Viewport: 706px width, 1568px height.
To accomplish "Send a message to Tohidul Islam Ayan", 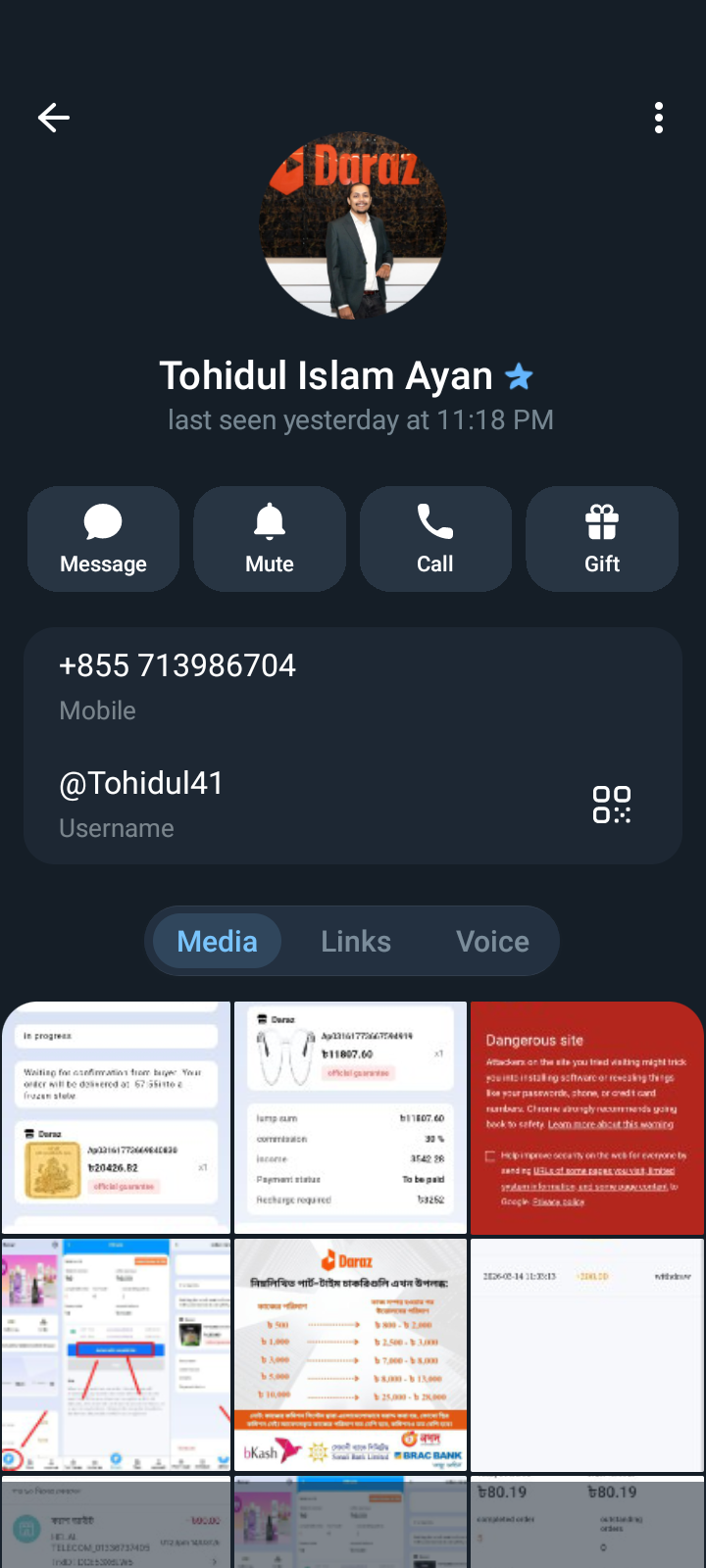I will click(x=103, y=539).
